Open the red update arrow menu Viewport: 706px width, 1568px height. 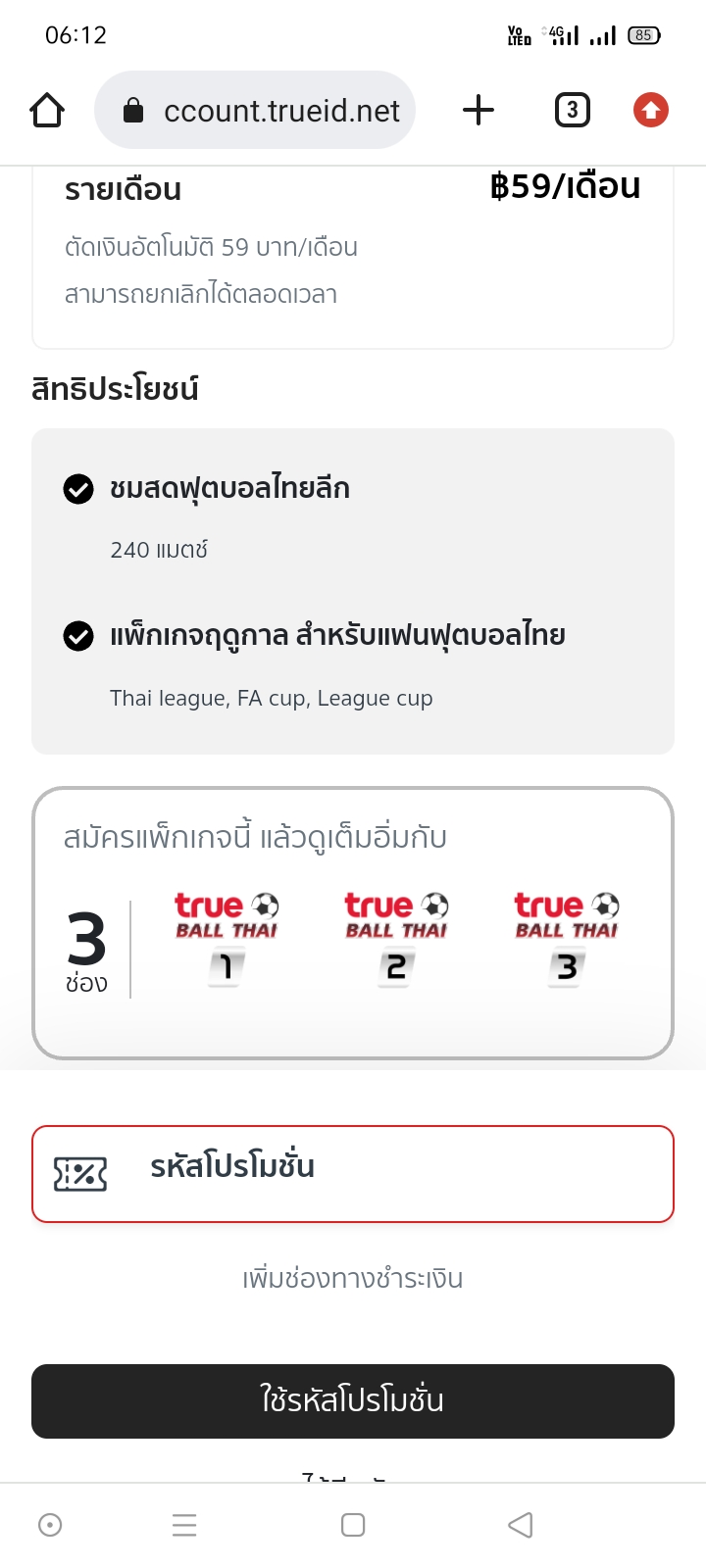coord(651,110)
